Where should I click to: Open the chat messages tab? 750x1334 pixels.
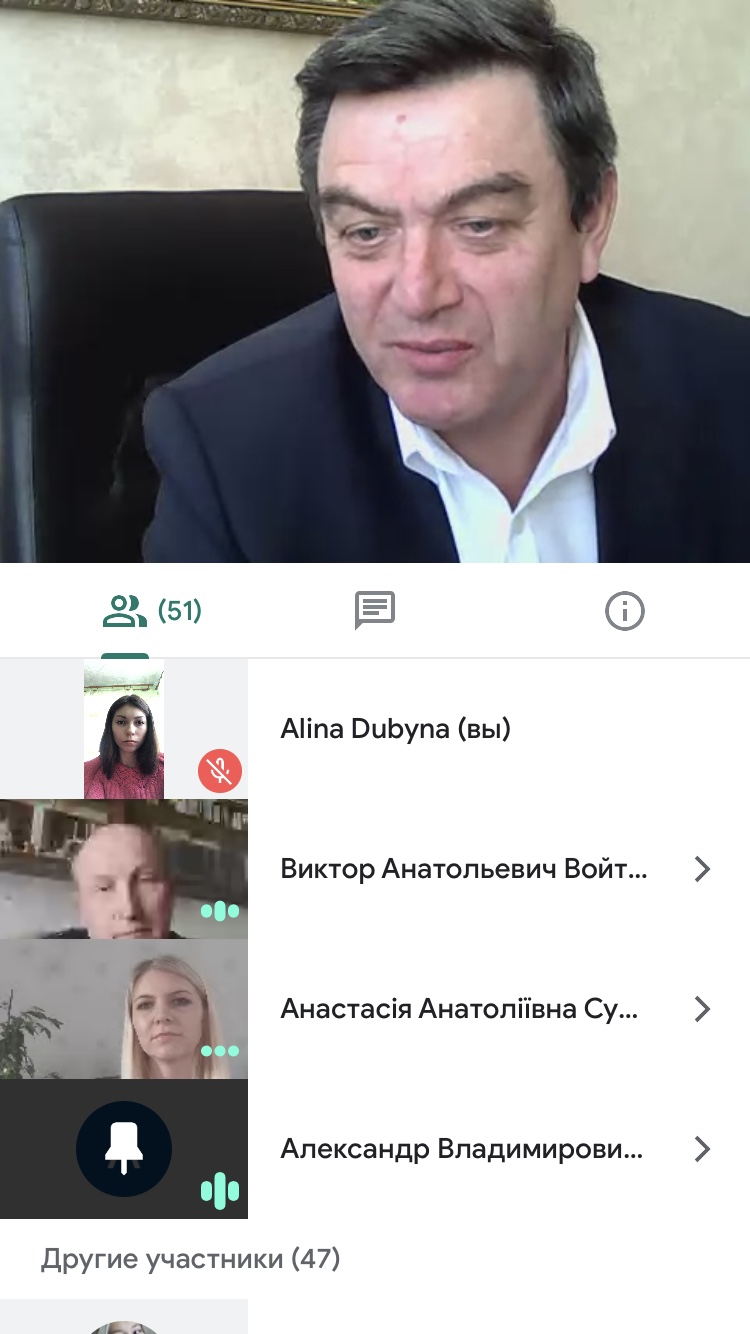click(375, 610)
